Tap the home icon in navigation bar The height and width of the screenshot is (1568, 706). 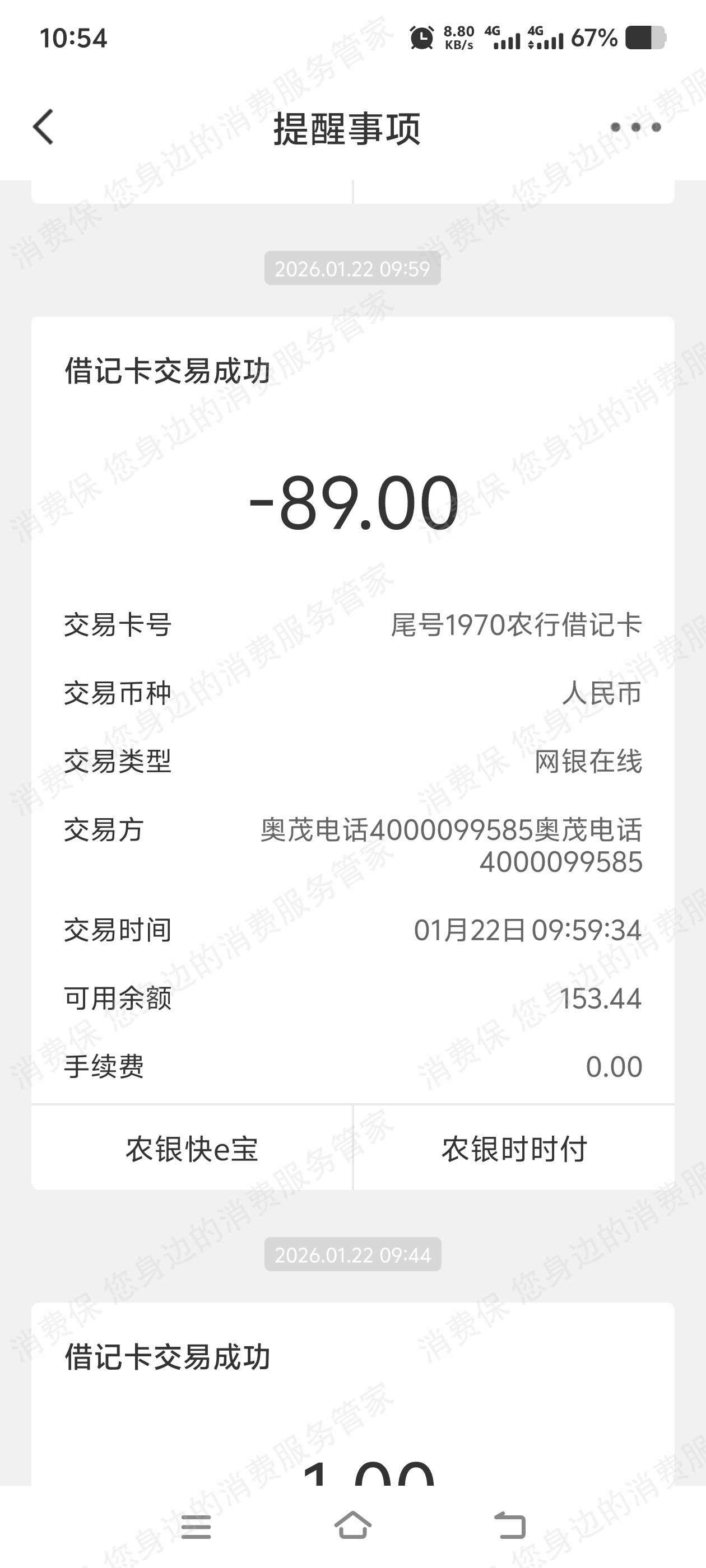(354, 1525)
